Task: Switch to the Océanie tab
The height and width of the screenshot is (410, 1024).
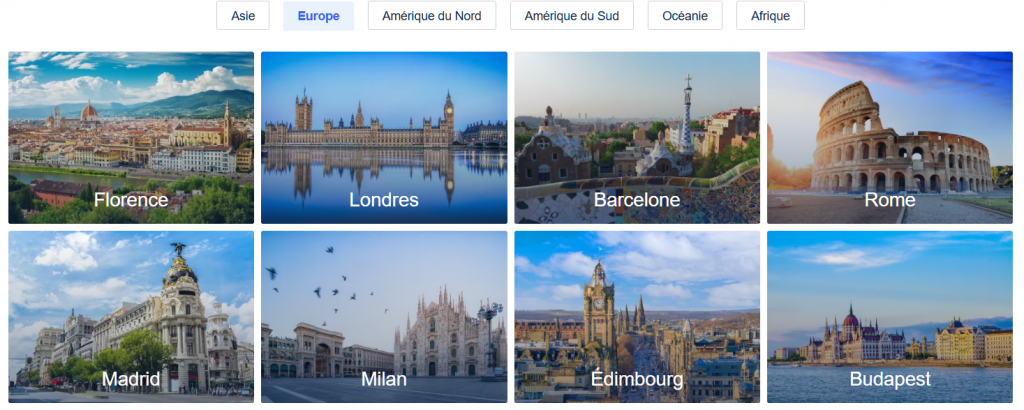Action: click(x=685, y=16)
